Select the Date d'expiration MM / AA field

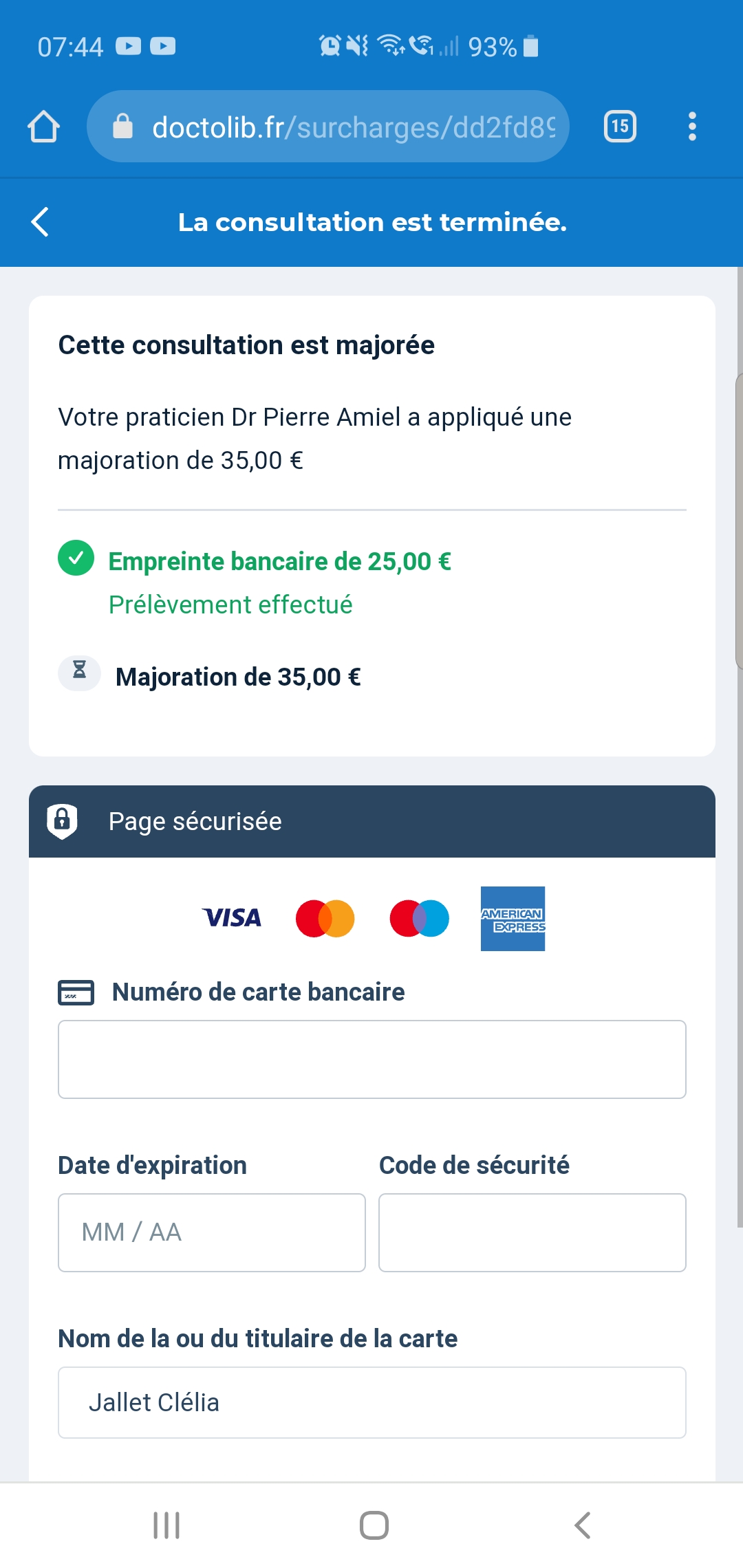coord(211,1232)
